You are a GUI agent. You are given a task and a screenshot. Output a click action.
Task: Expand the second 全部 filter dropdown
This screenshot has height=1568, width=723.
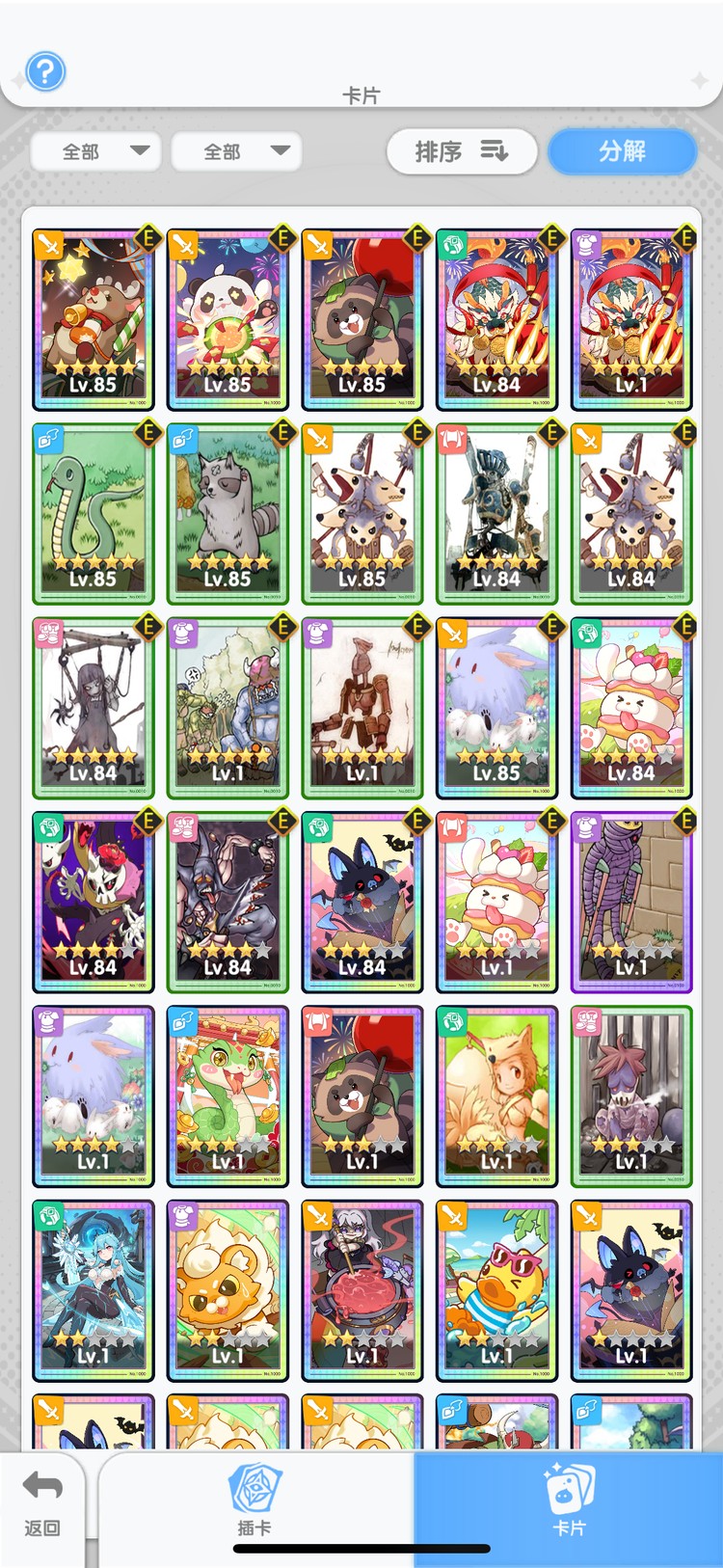click(x=237, y=151)
